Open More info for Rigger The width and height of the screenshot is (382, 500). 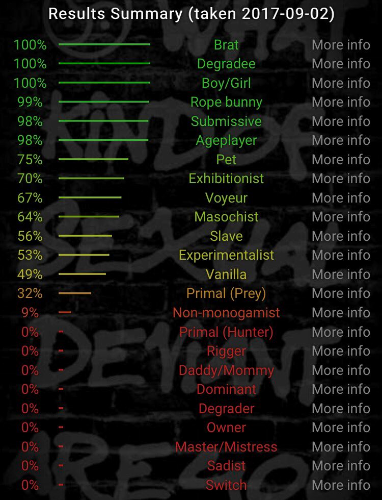coord(341,351)
